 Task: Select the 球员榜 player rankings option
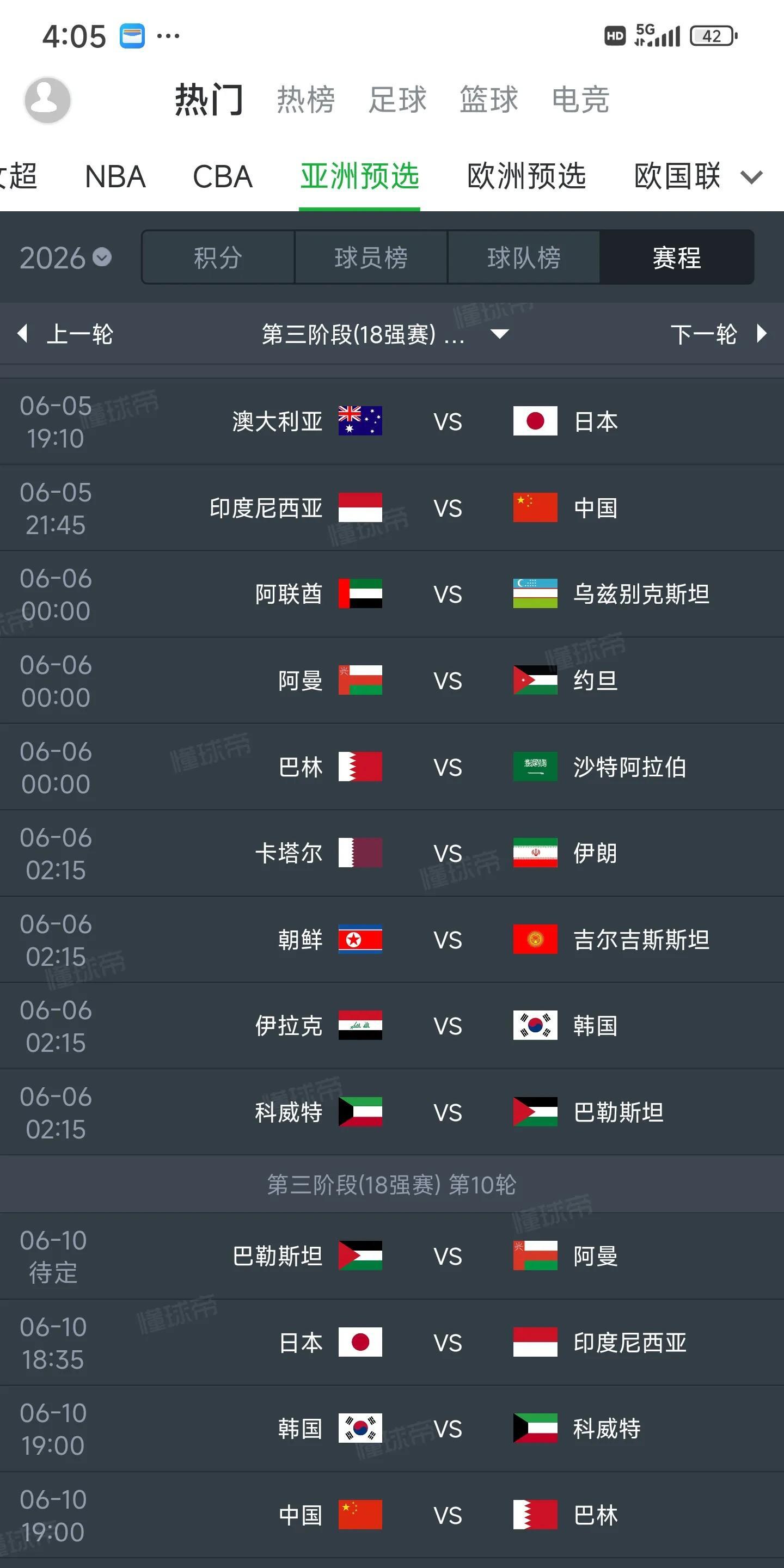[x=370, y=258]
